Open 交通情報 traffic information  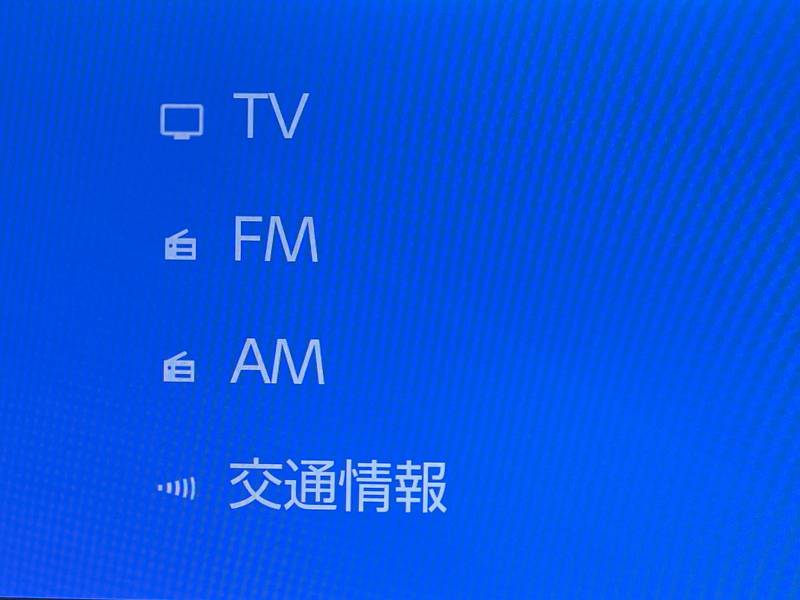(x=337, y=488)
